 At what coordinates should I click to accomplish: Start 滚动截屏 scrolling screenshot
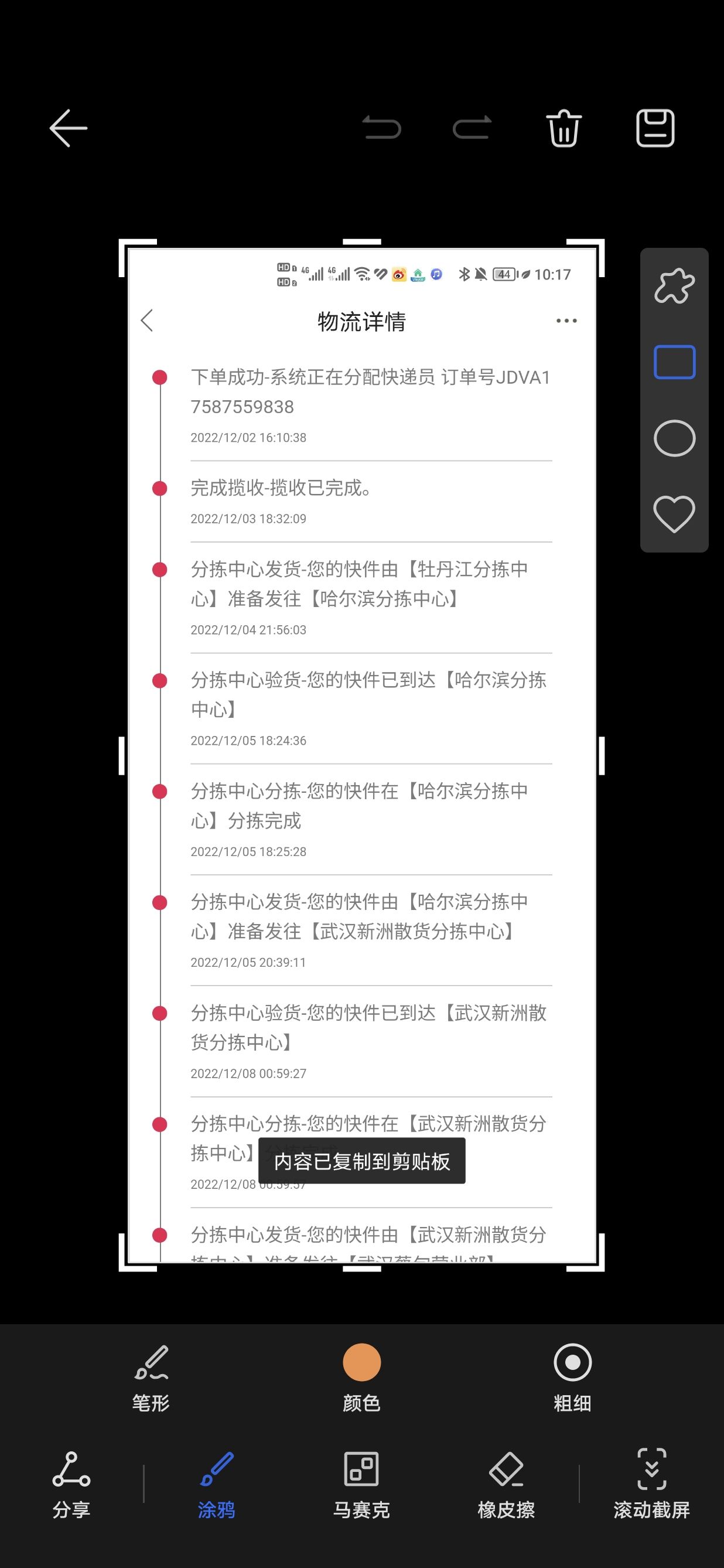pos(651,1484)
